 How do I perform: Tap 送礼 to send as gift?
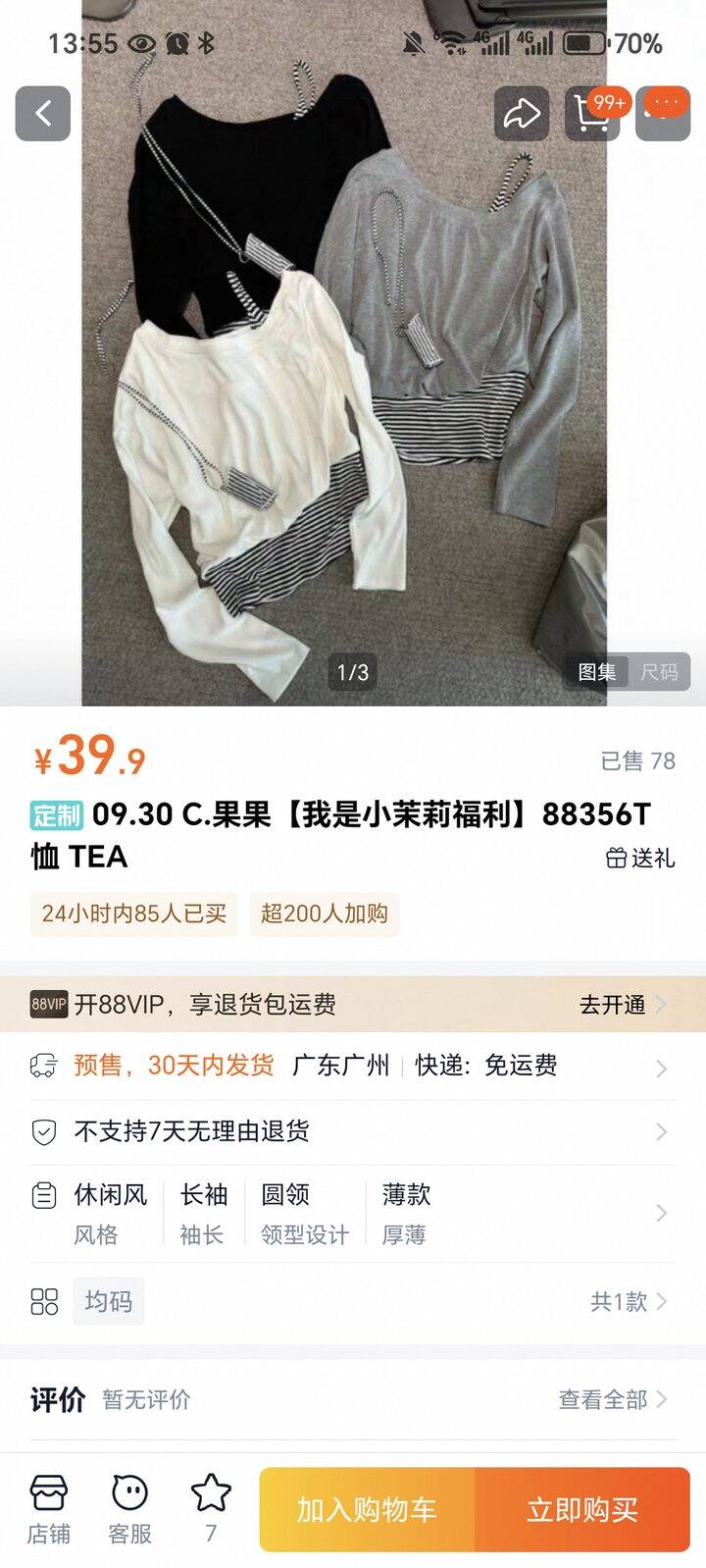(640, 858)
